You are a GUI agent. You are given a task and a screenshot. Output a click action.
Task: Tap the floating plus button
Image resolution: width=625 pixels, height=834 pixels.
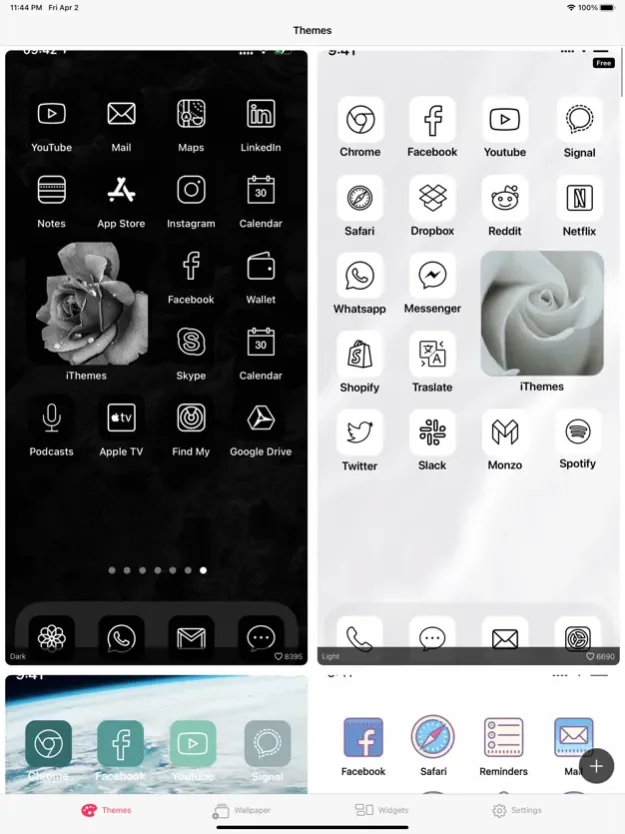[597, 766]
